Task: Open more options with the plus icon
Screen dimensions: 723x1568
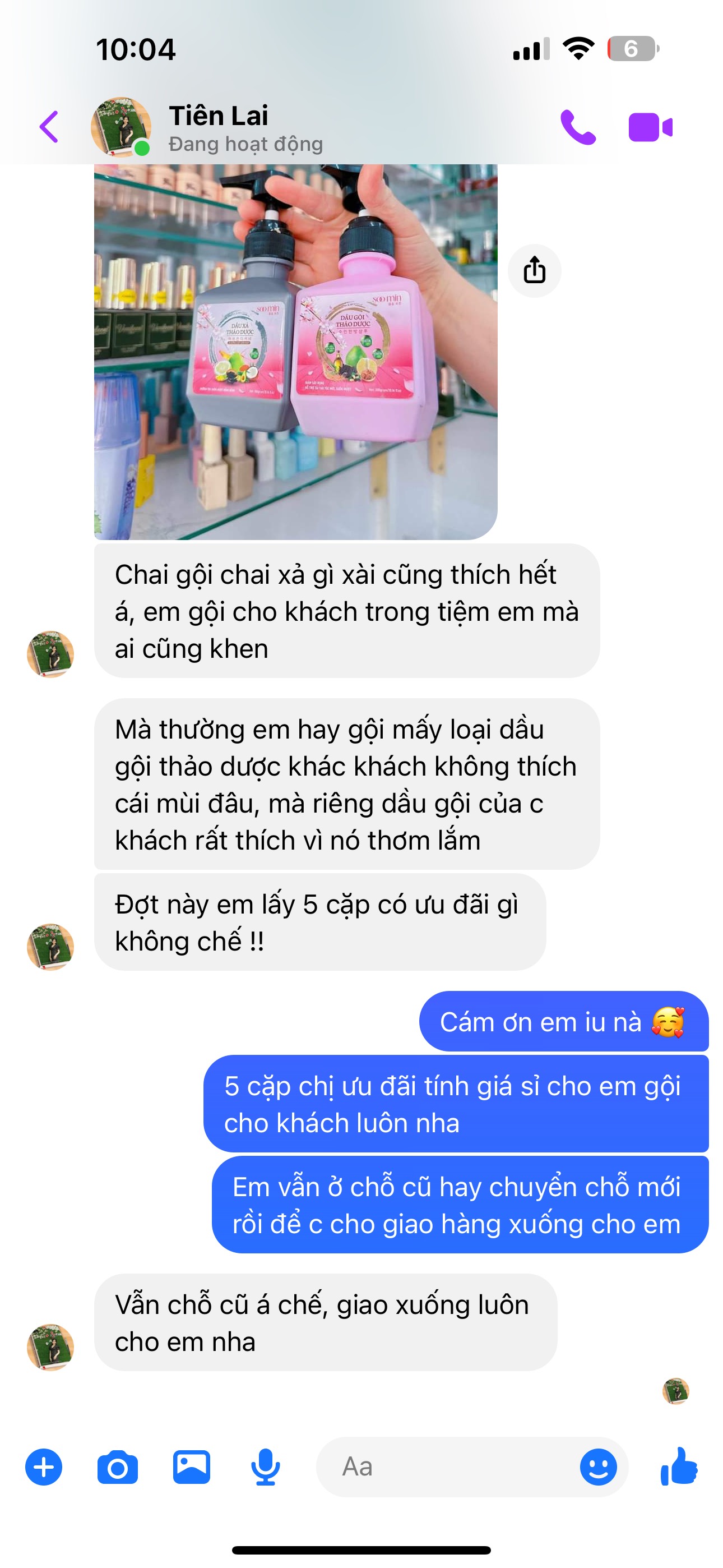Action: 44,1467
